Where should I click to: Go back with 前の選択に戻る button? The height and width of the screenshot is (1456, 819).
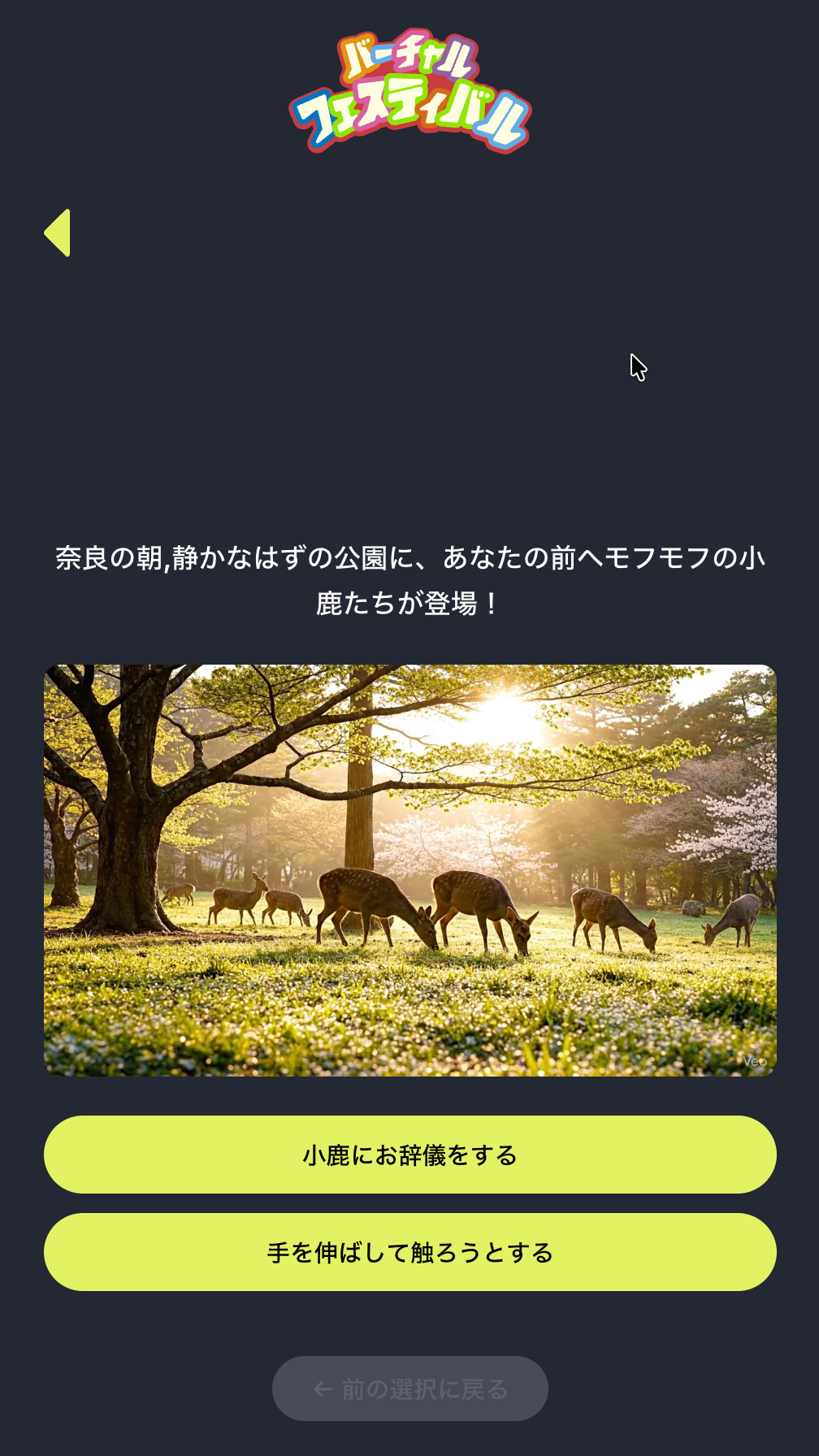click(409, 1389)
